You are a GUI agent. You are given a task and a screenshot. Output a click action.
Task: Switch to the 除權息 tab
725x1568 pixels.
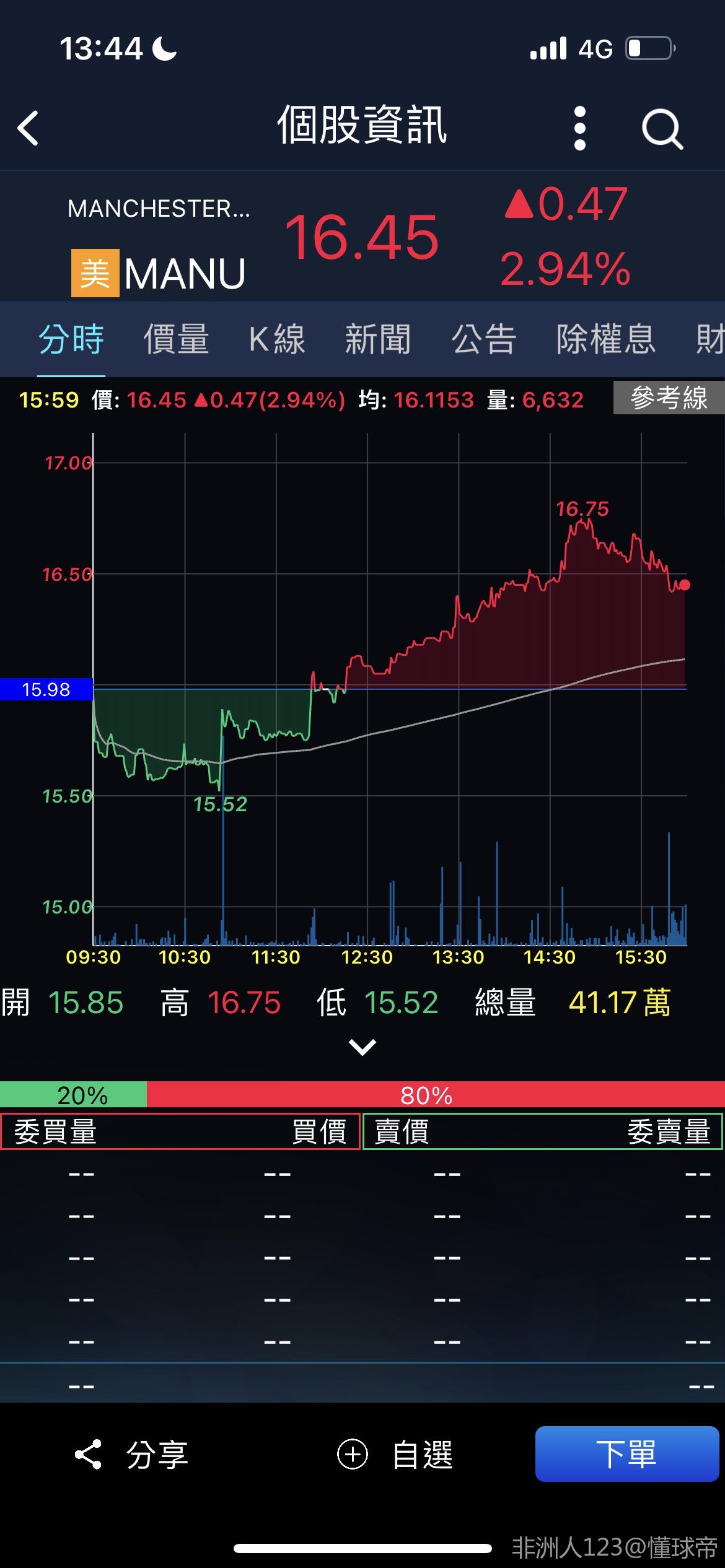[605, 339]
